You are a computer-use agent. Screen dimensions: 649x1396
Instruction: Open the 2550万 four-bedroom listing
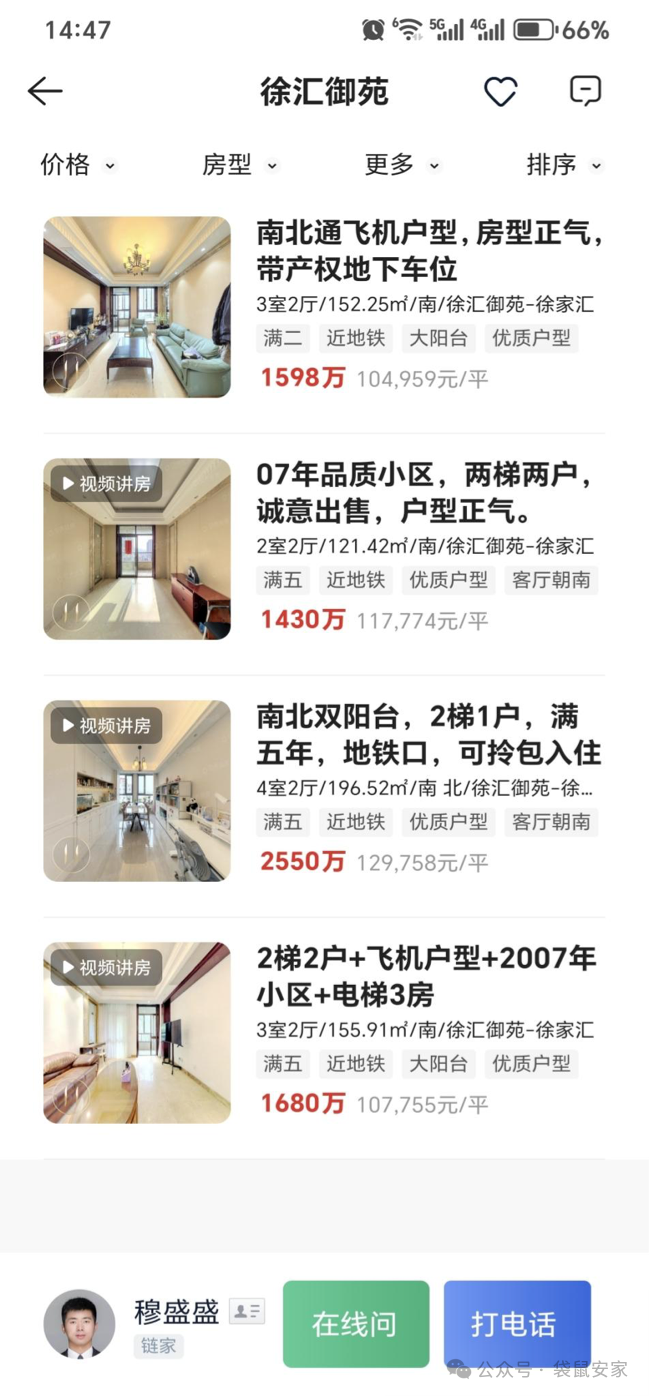tap(428, 735)
